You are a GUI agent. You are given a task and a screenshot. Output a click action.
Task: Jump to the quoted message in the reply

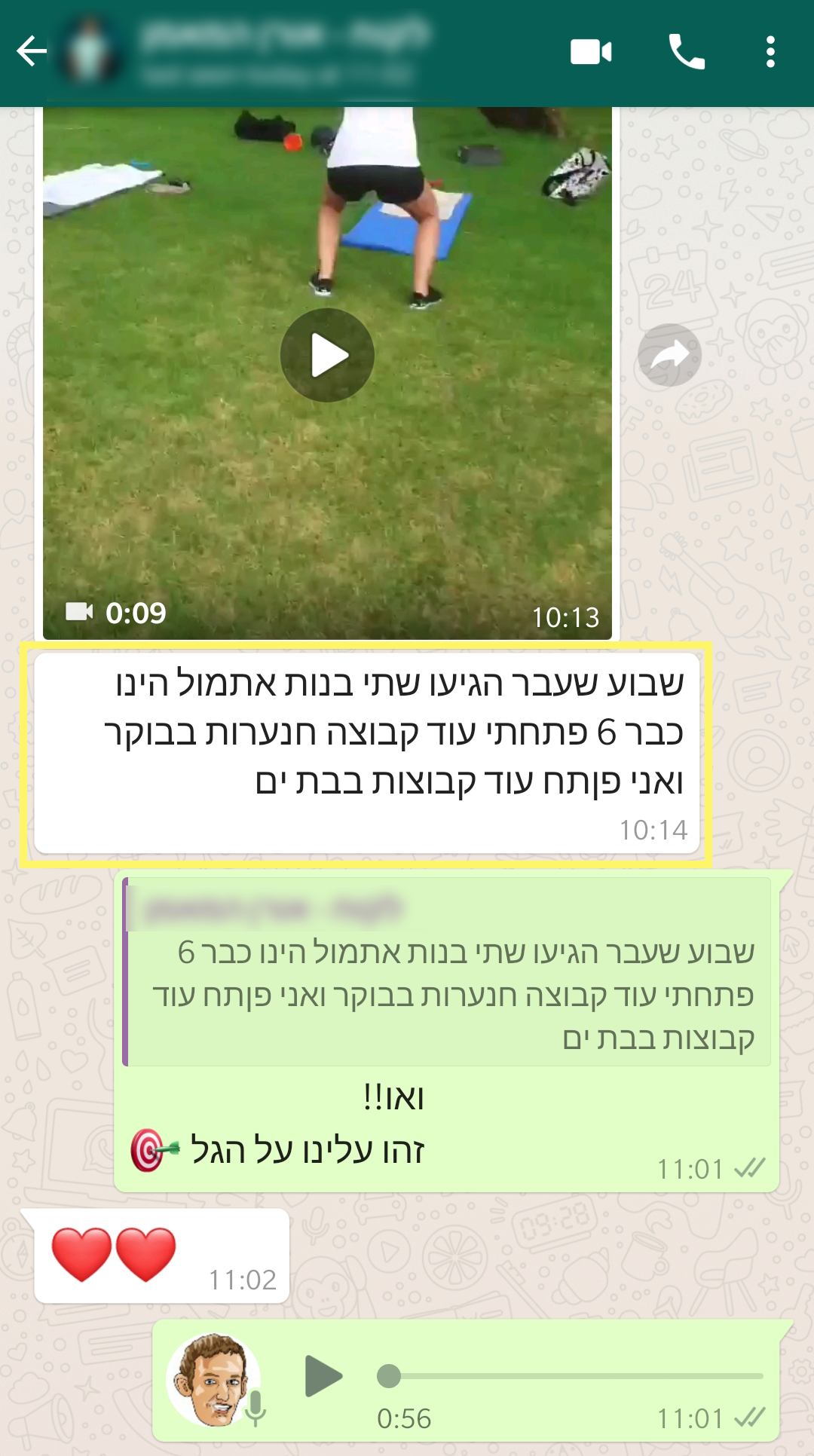coord(448,972)
